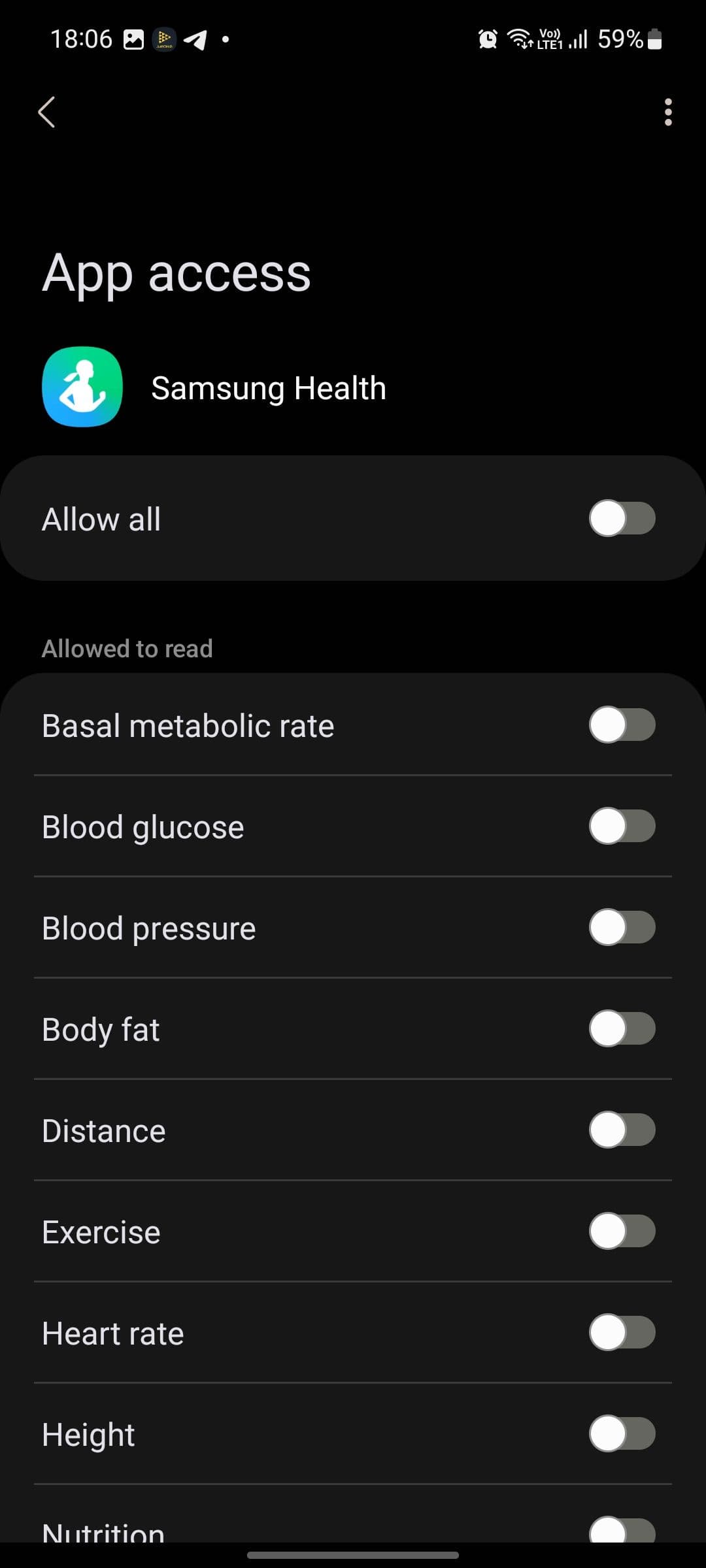Tap the Telegram notification icon
Image resolution: width=706 pixels, height=1568 pixels.
(x=195, y=40)
